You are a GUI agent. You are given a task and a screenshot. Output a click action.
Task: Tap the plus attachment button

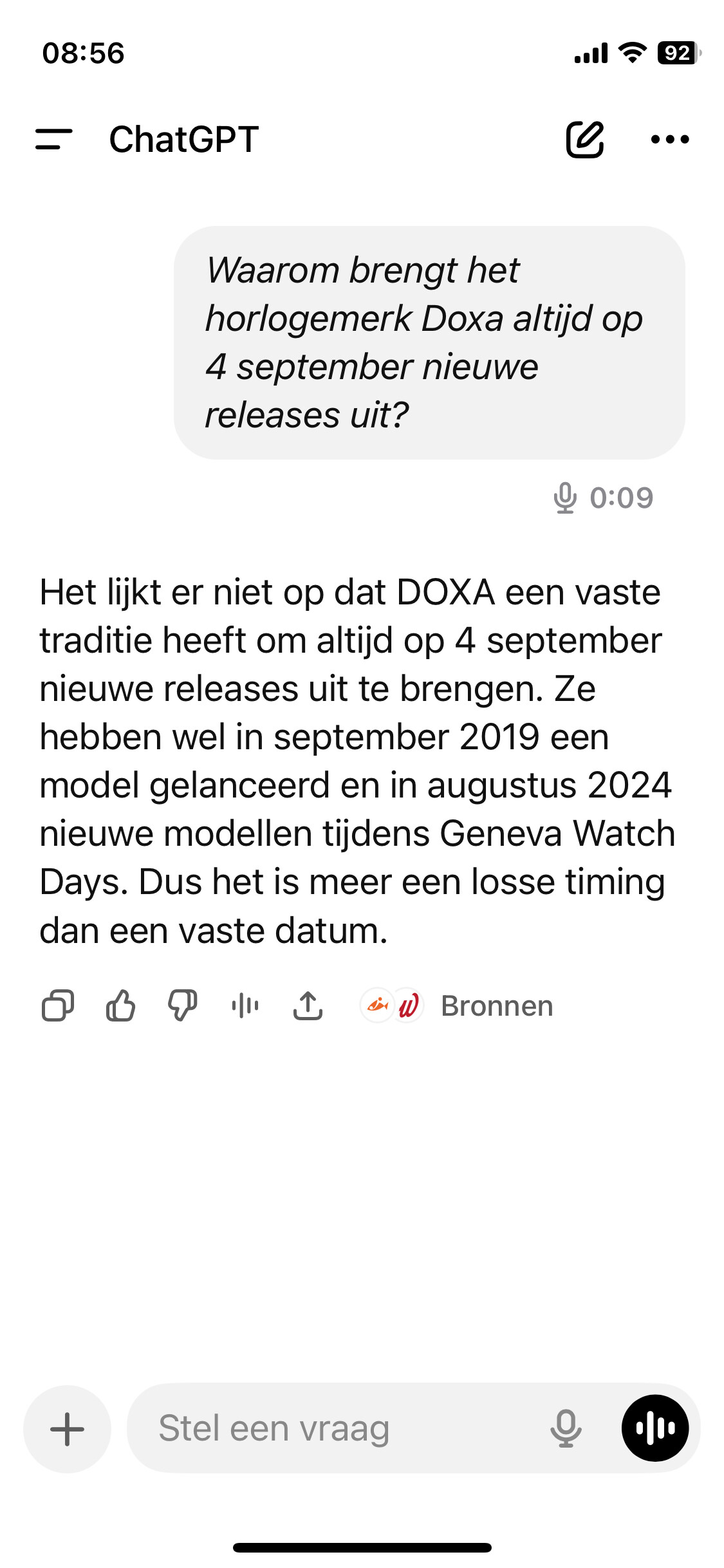coord(67,1429)
